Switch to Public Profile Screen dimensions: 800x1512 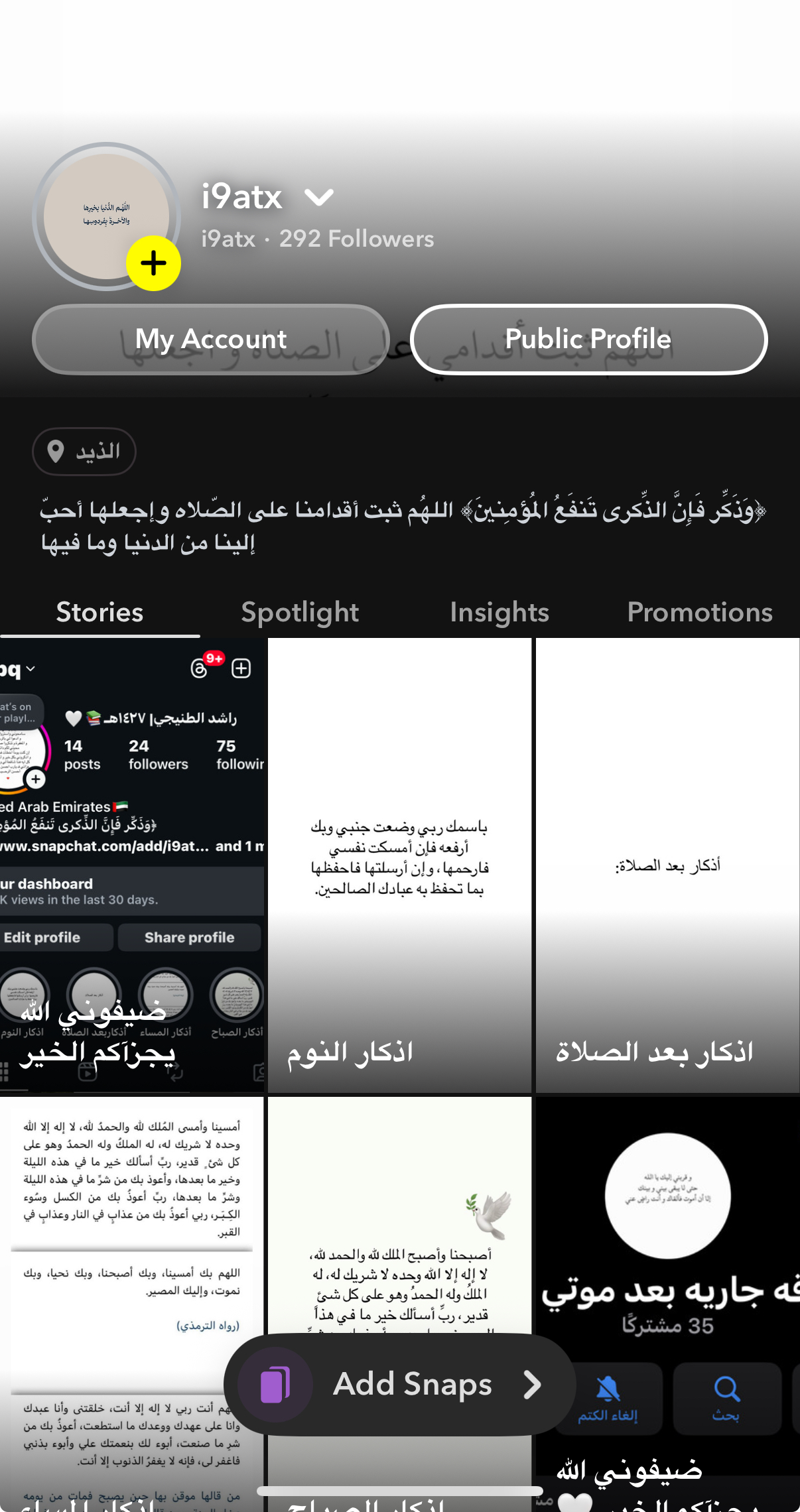pos(588,340)
